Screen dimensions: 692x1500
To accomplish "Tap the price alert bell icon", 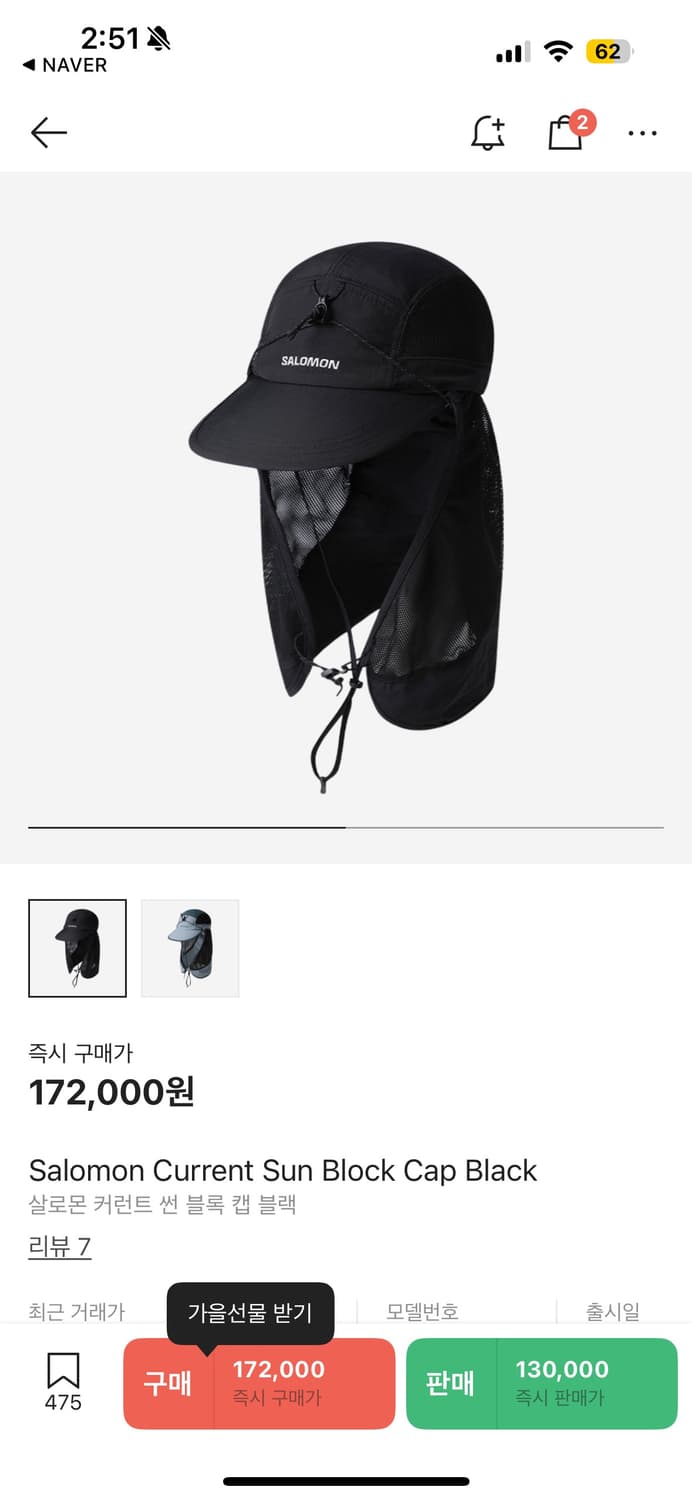I will (x=488, y=132).
